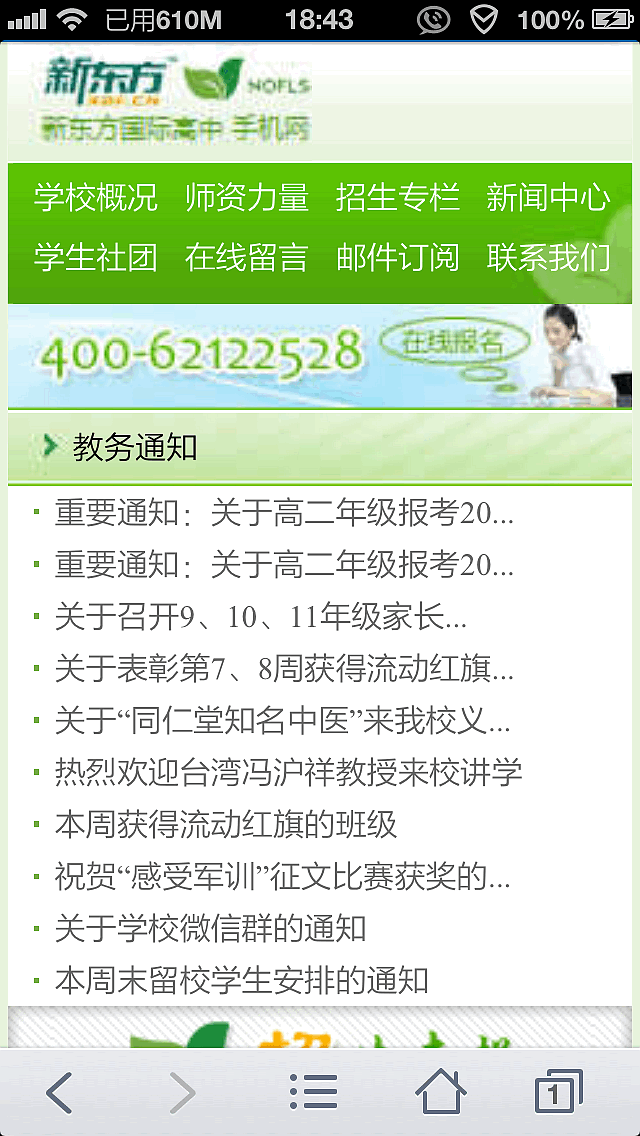The height and width of the screenshot is (1136, 640).
Task: Tap the 在线报名 banner button
Action: tap(454, 343)
